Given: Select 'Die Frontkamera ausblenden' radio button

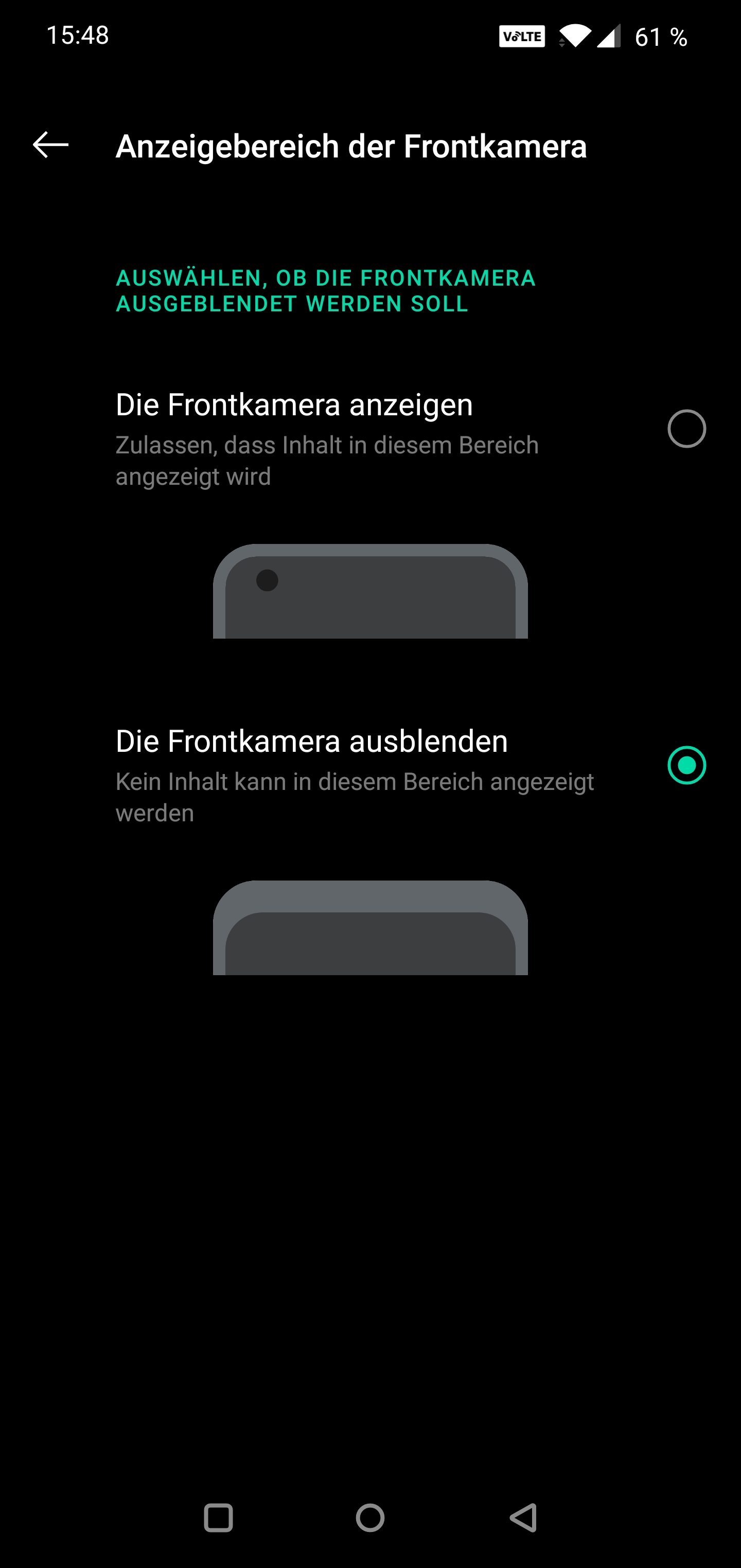Looking at the screenshot, I should coord(686,765).
